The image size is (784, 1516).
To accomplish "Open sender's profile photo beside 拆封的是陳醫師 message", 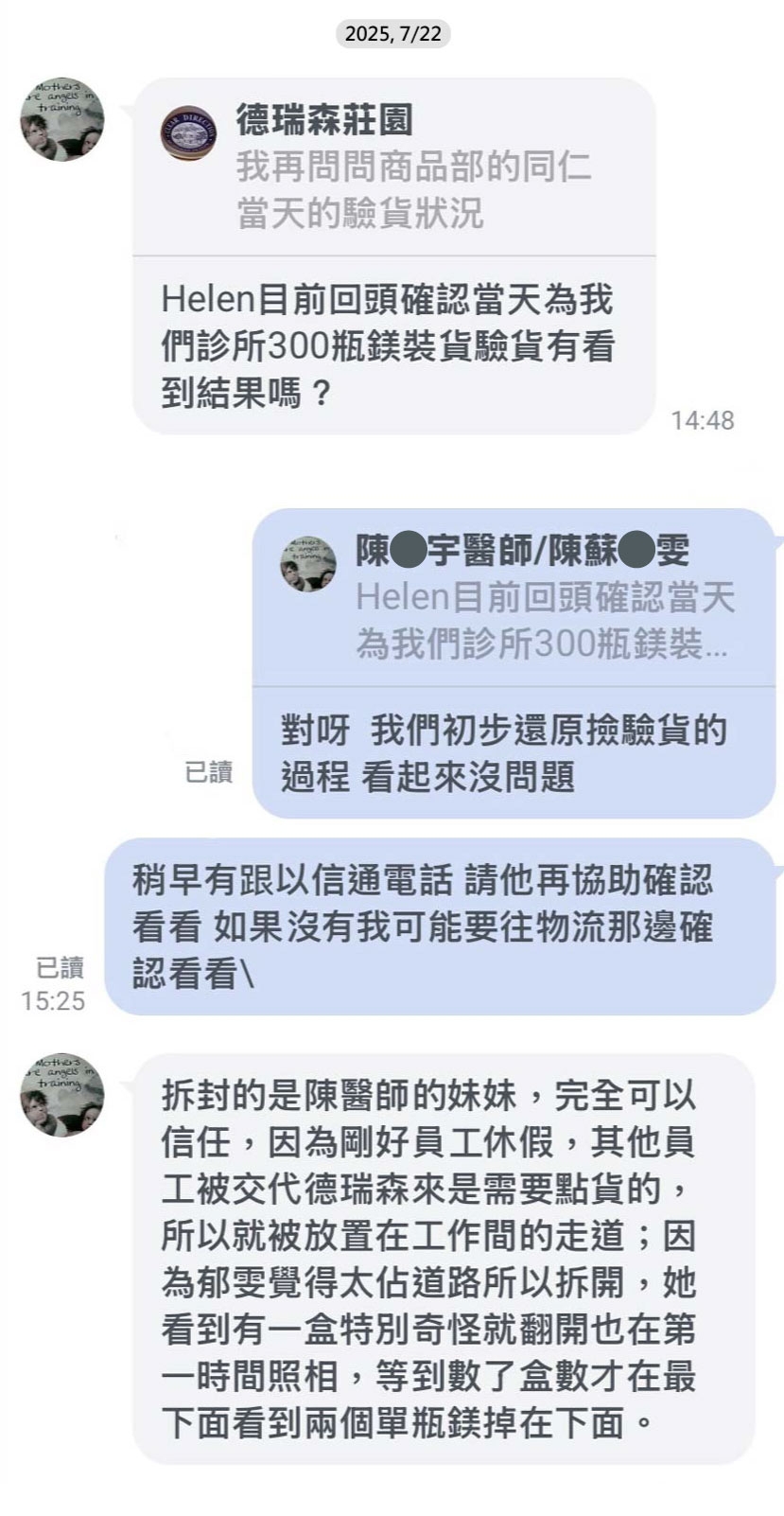I will [x=62, y=1095].
